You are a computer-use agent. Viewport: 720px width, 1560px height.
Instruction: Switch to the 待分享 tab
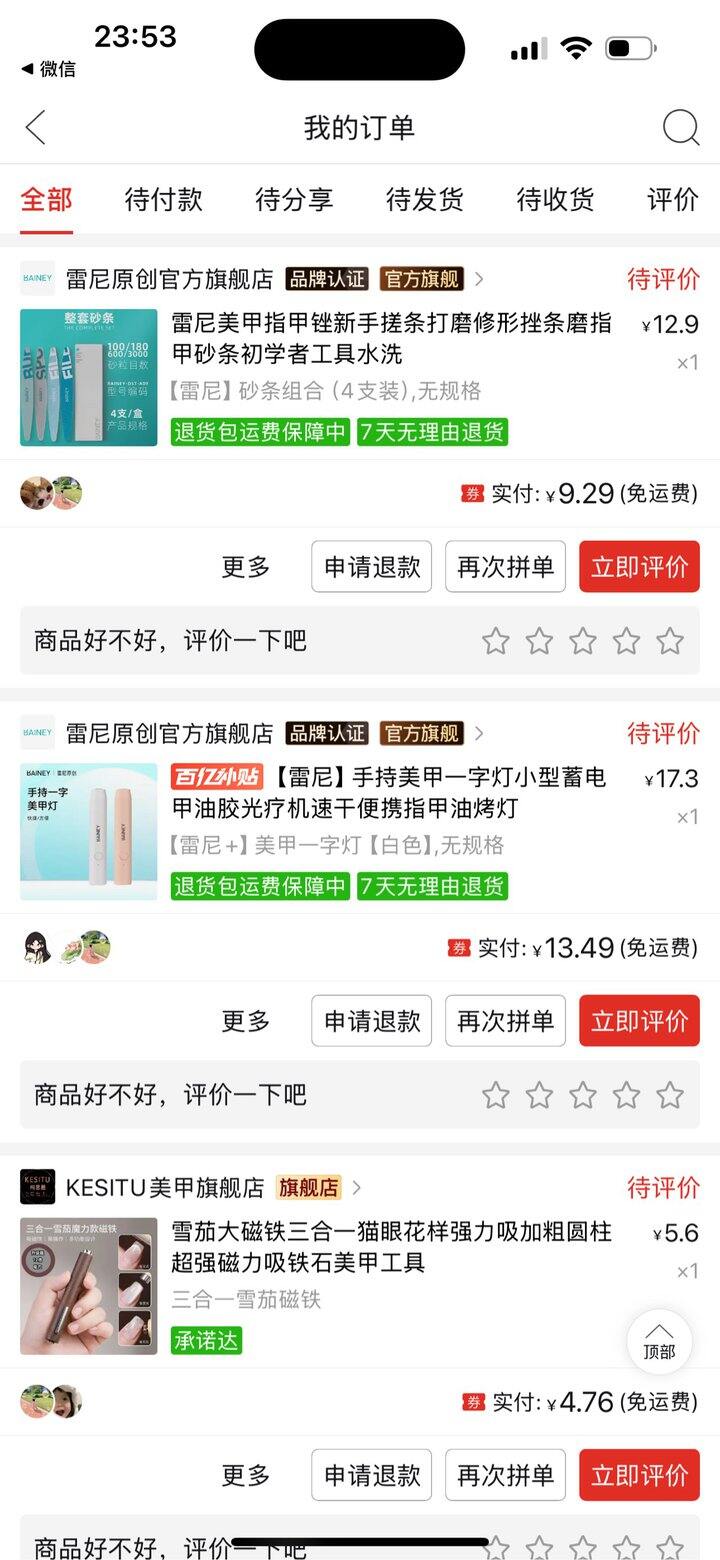coord(294,199)
